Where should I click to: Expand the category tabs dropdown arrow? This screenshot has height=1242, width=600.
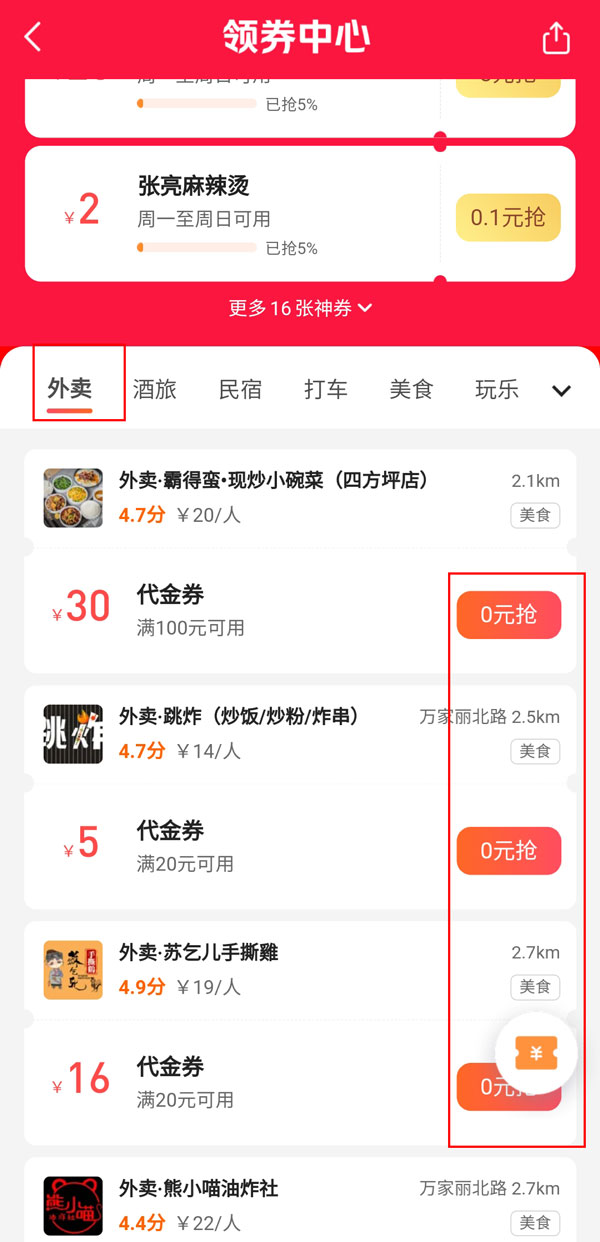coord(562,390)
